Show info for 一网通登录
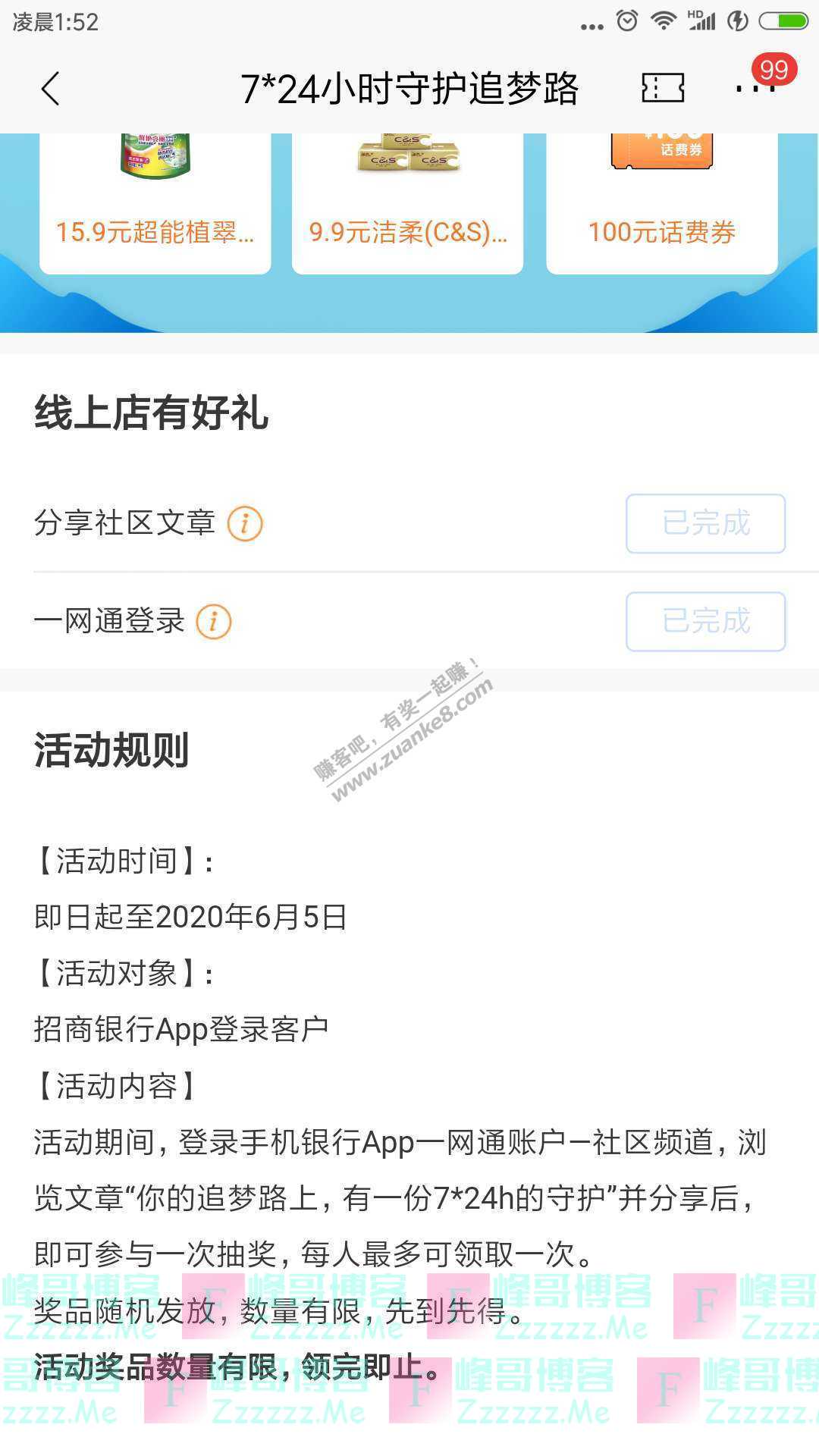 214,622
